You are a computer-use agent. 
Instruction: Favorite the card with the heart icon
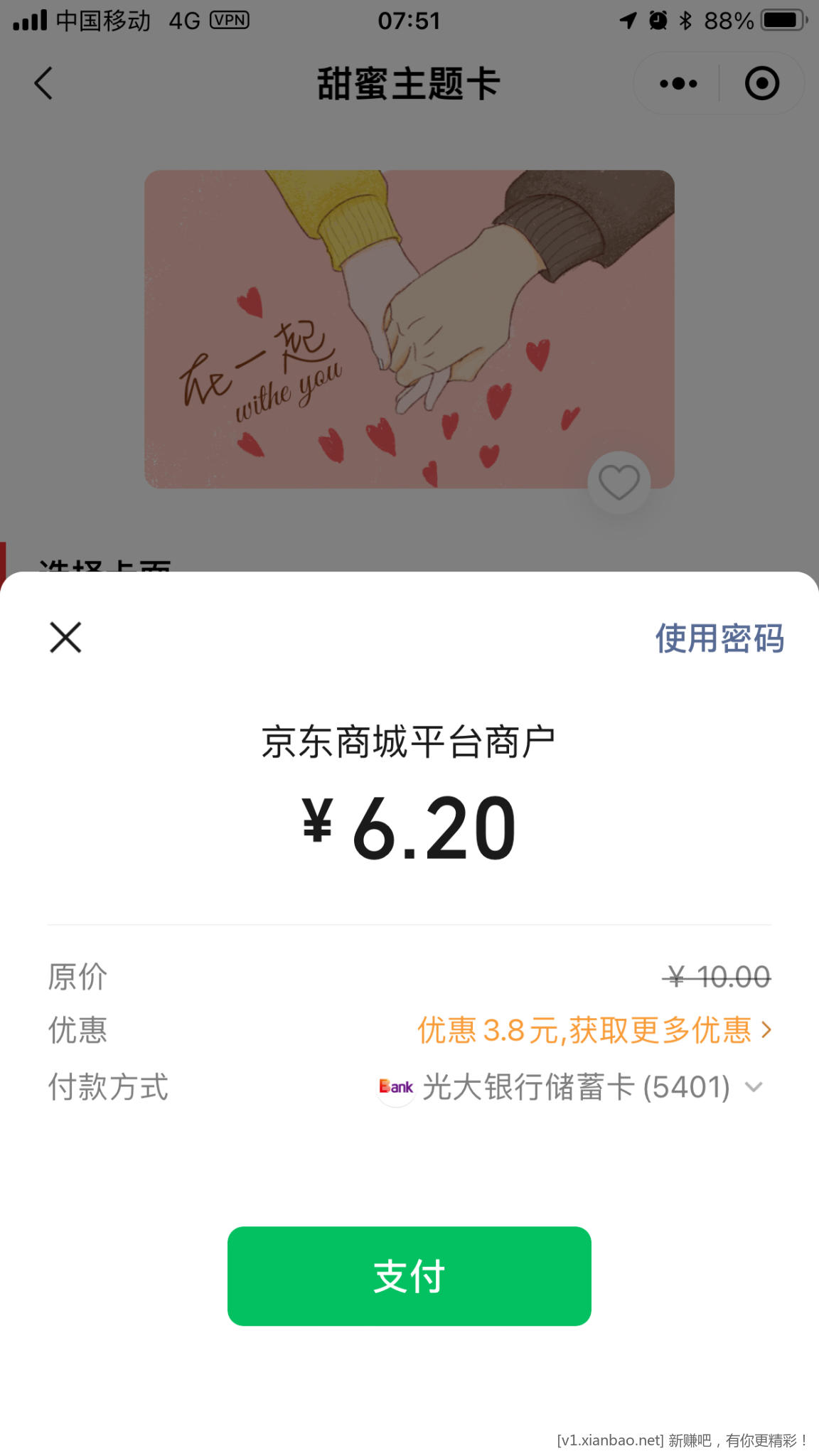(x=619, y=483)
